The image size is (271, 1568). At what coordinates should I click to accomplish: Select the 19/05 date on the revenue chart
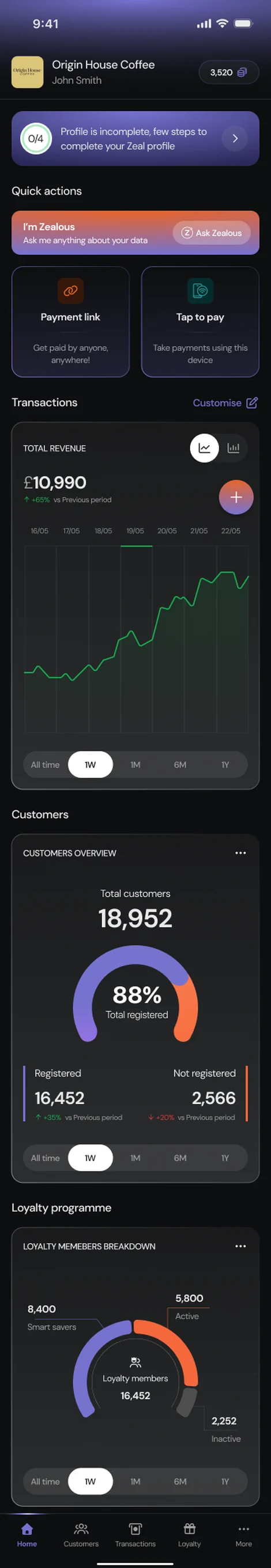point(135,531)
